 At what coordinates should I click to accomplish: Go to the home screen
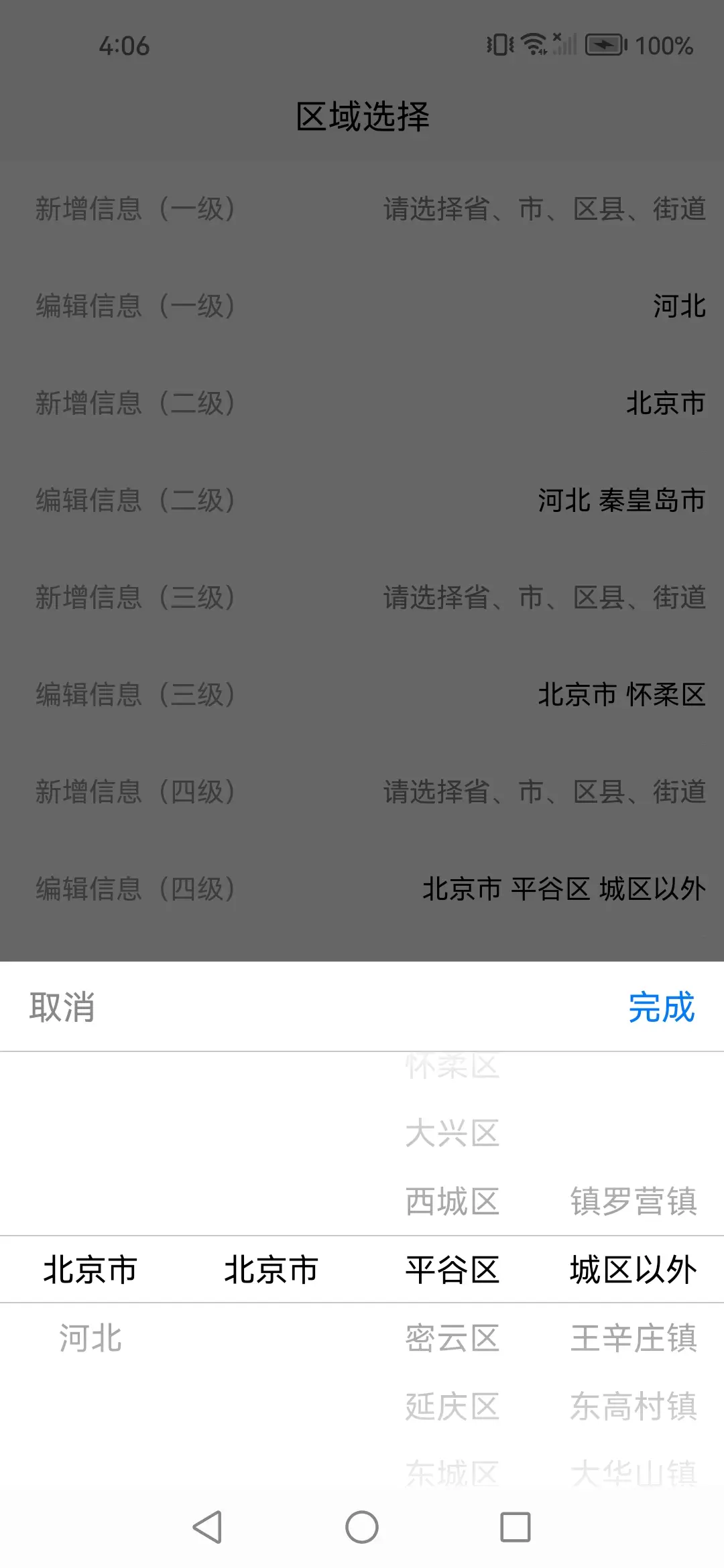point(362,1527)
